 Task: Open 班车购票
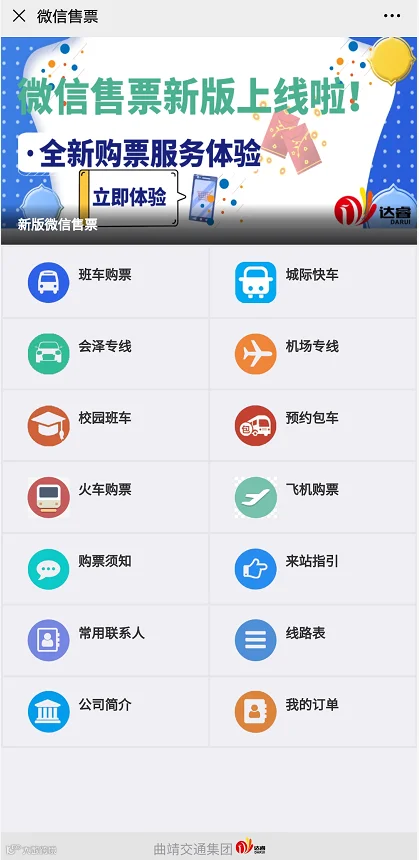click(x=105, y=282)
